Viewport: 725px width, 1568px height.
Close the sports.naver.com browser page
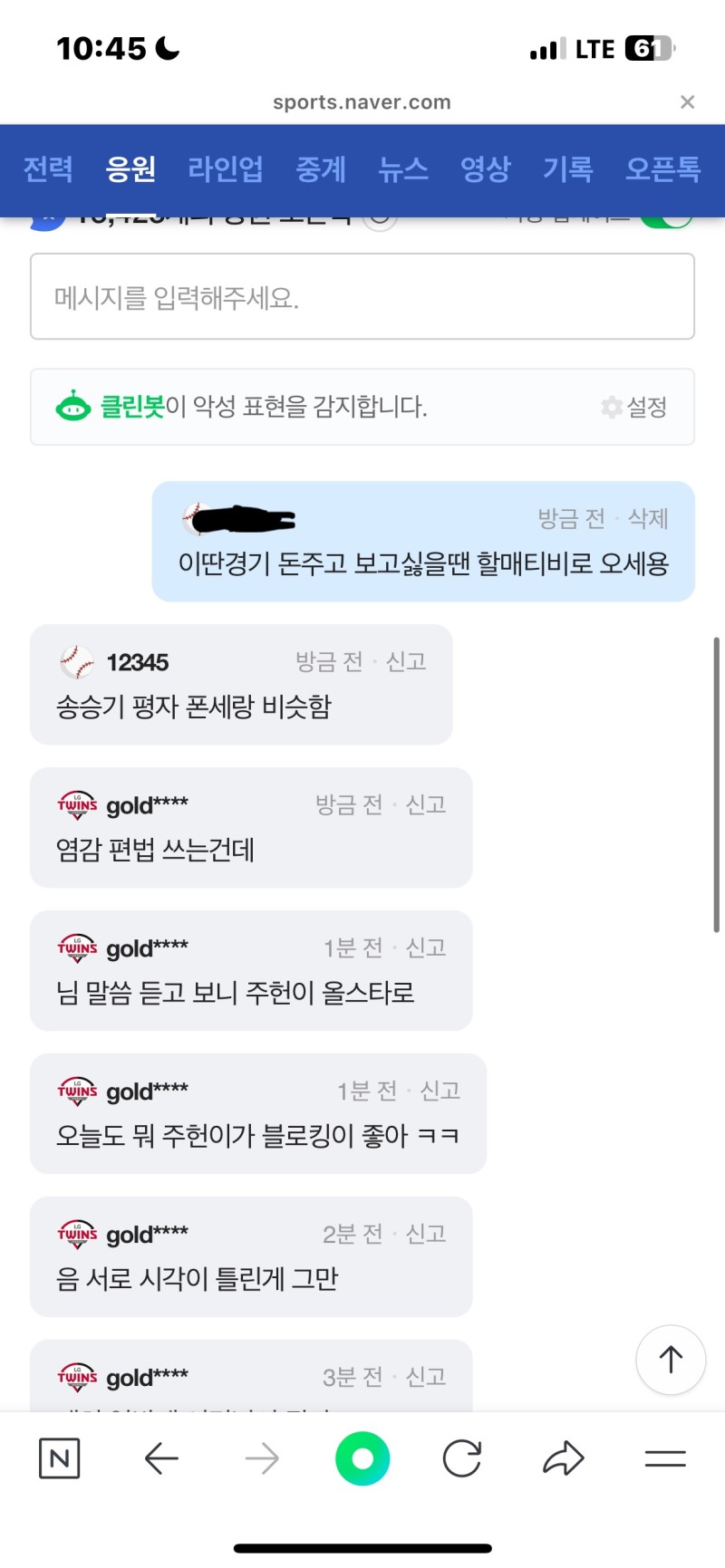click(687, 102)
